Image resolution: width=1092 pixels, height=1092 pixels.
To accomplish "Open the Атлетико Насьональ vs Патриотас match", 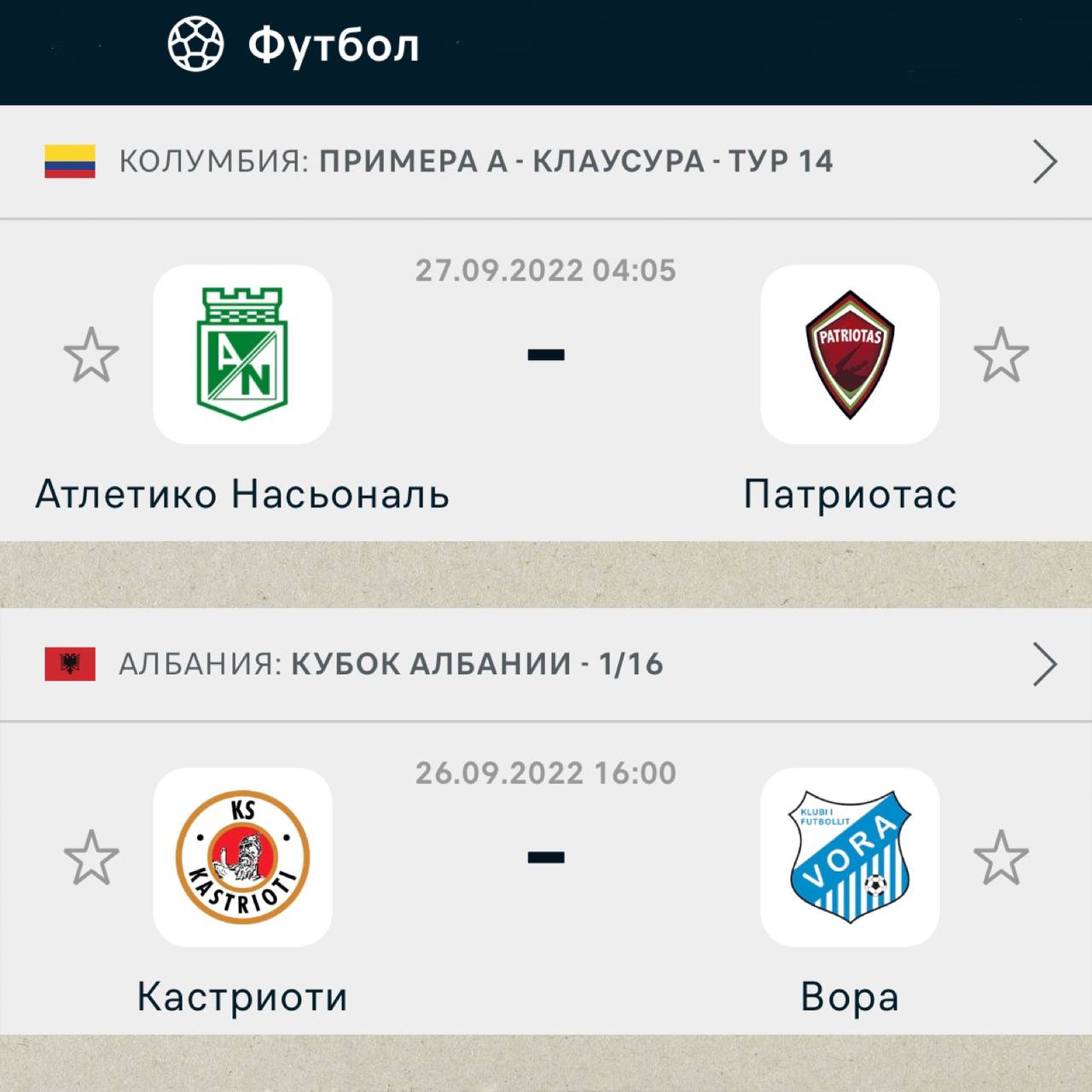I will pyautogui.click(x=546, y=355).
